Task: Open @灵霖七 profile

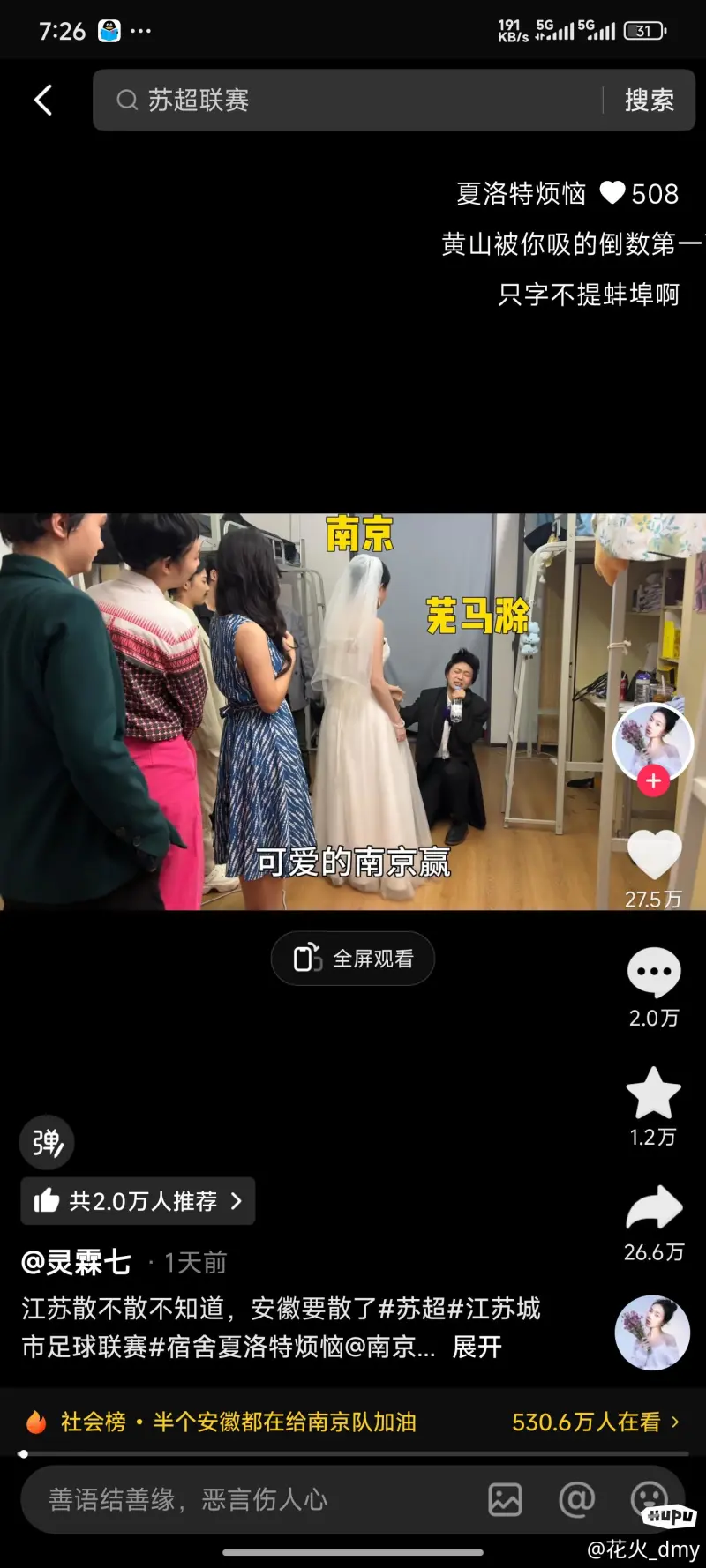Action: 77,1263
